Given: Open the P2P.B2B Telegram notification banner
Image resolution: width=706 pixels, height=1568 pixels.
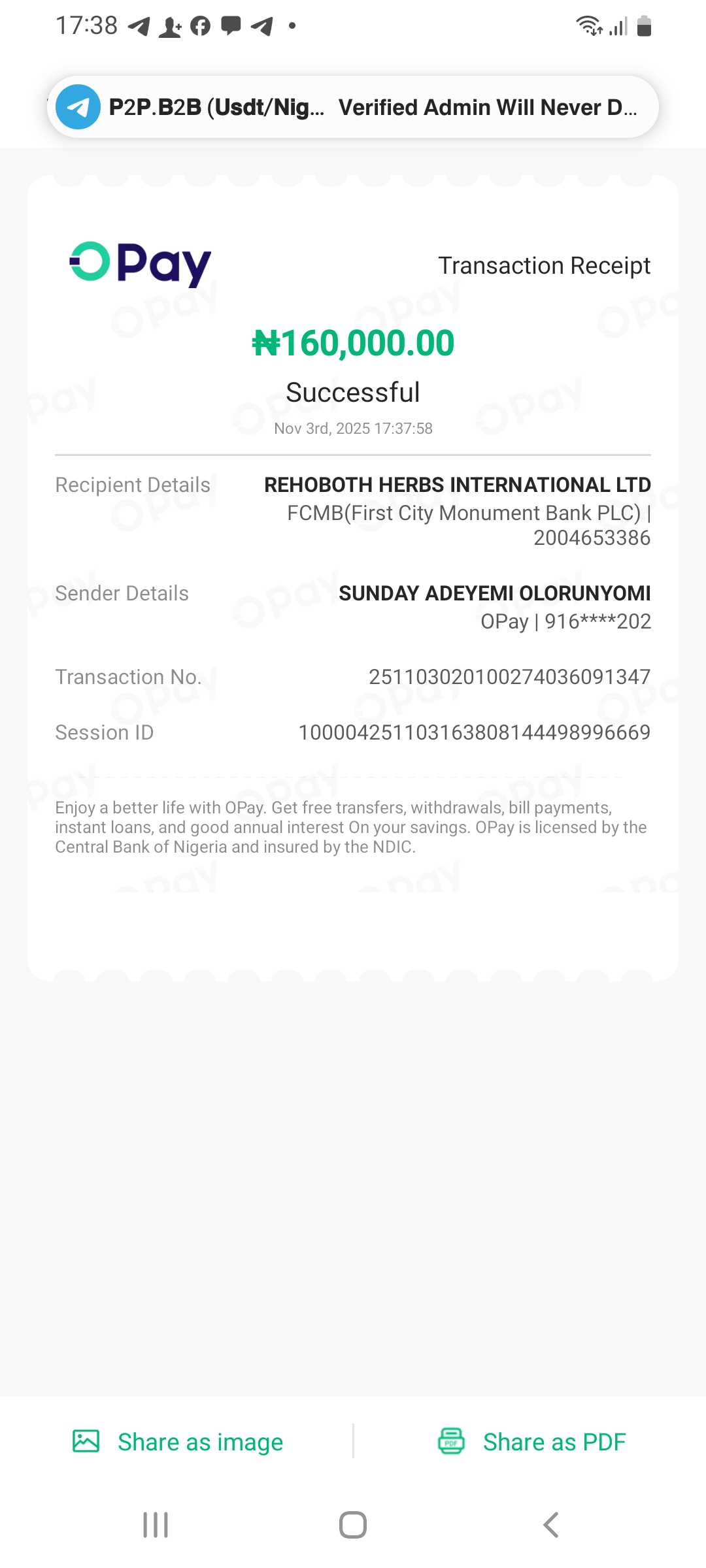Looking at the screenshot, I should pyautogui.click(x=353, y=107).
